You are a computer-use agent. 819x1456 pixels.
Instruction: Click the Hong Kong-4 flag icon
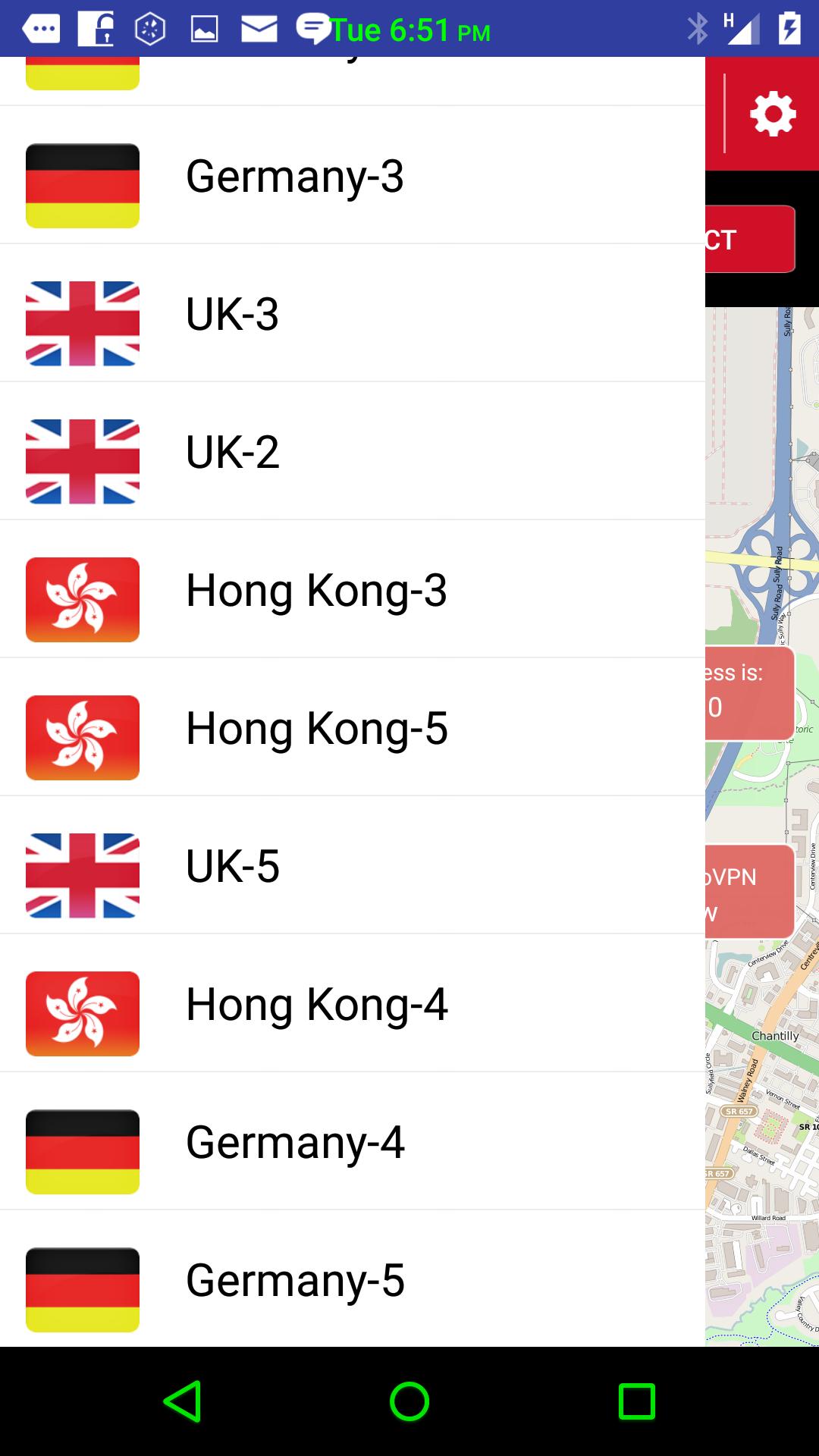[x=83, y=1014]
